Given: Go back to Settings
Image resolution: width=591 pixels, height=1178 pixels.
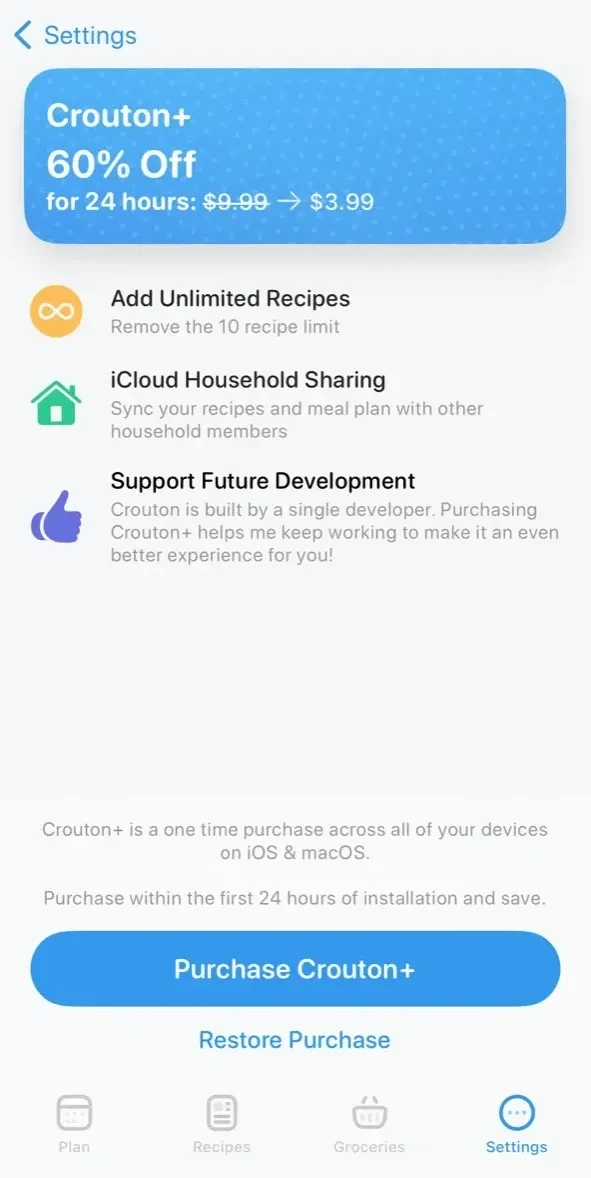Looking at the screenshot, I should point(75,35).
